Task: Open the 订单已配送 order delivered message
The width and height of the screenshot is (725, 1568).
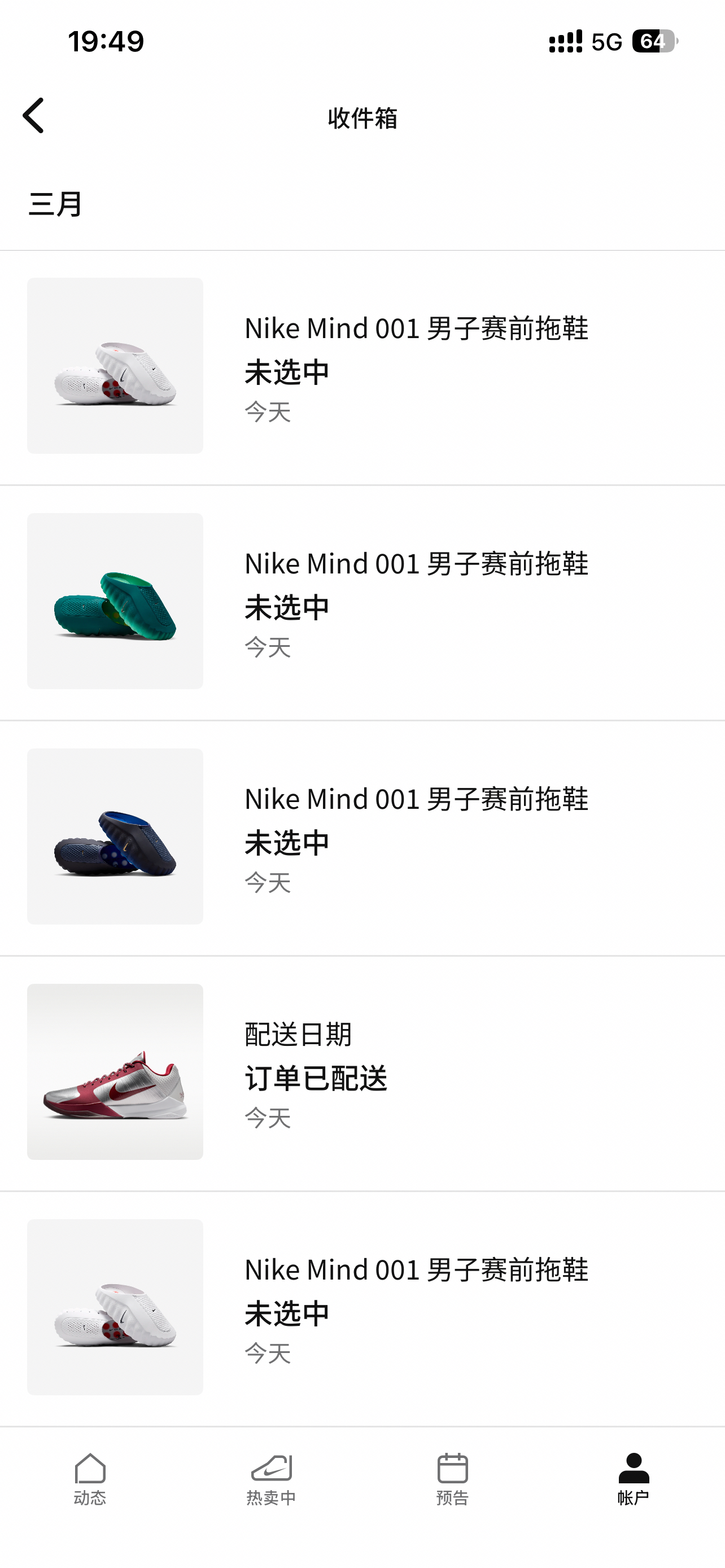Action: [362, 1072]
